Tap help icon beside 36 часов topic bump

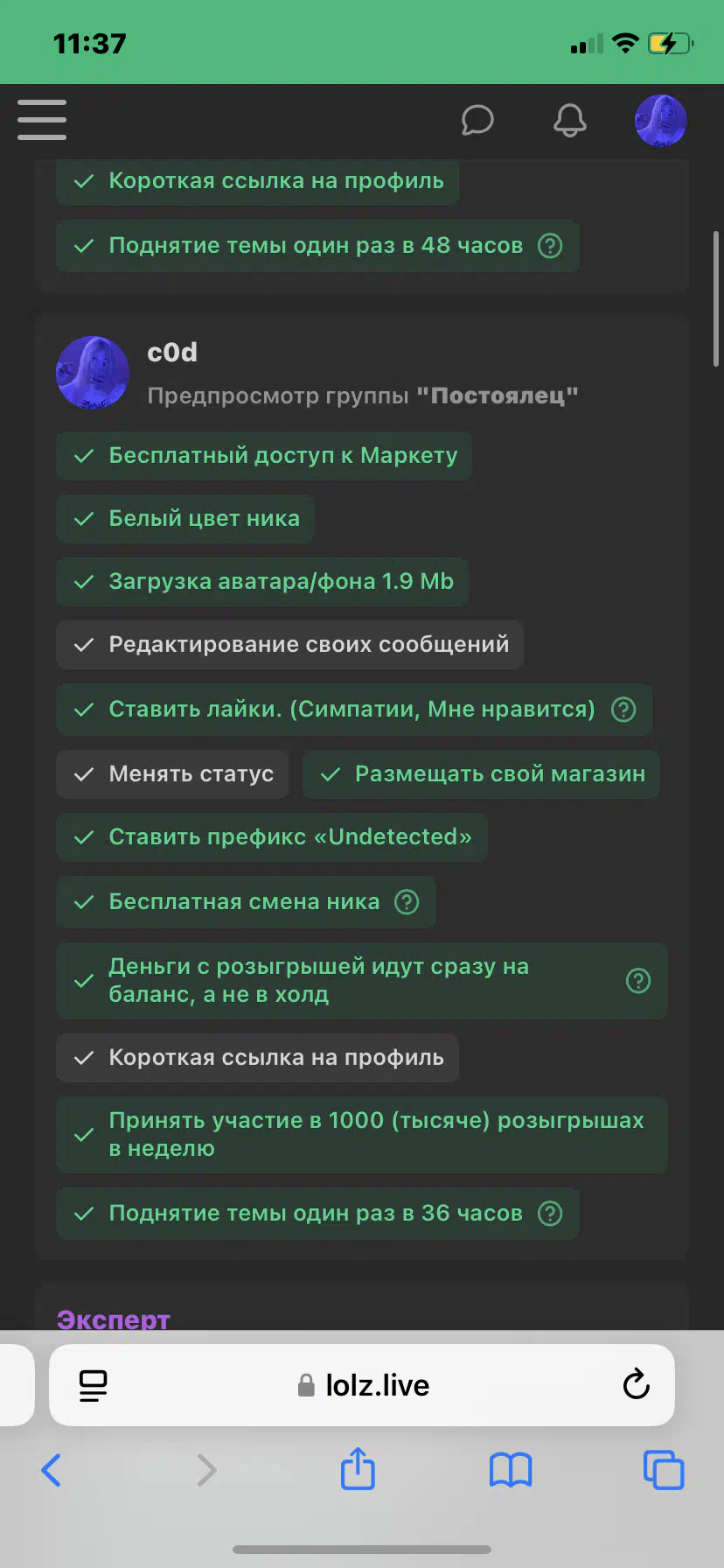tap(550, 1214)
